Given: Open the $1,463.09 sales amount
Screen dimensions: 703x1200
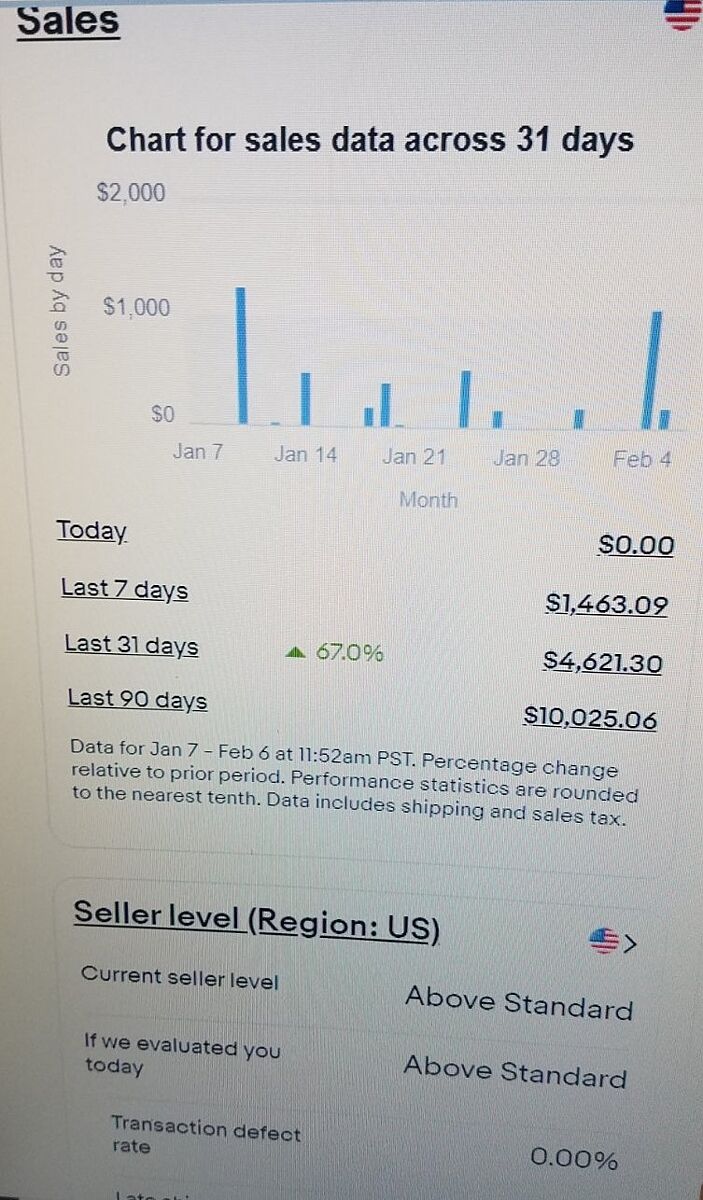Looking at the screenshot, I should pos(606,604).
